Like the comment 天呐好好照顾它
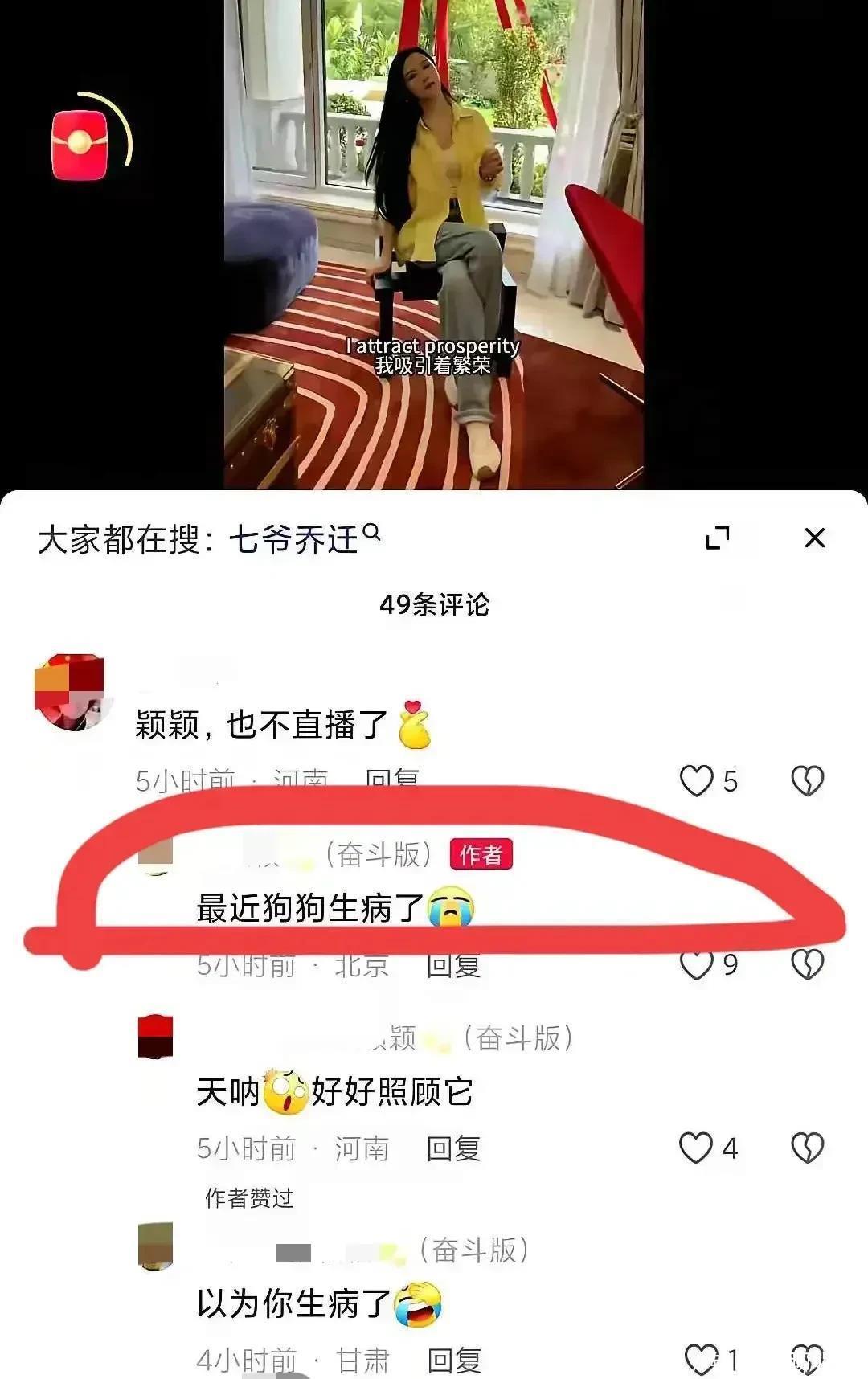Image resolution: width=868 pixels, height=1379 pixels. 696,1148
